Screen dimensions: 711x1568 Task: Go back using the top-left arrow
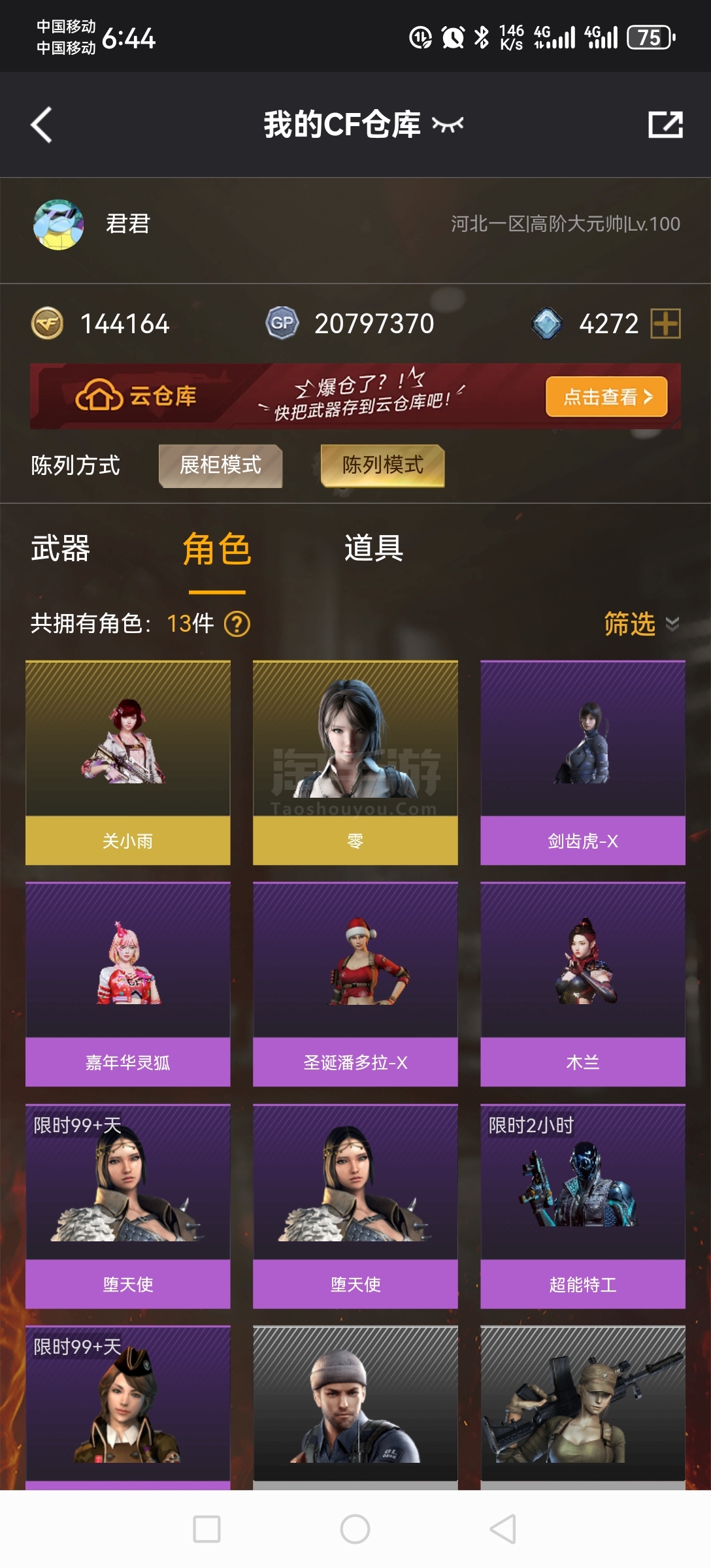pos(42,125)
